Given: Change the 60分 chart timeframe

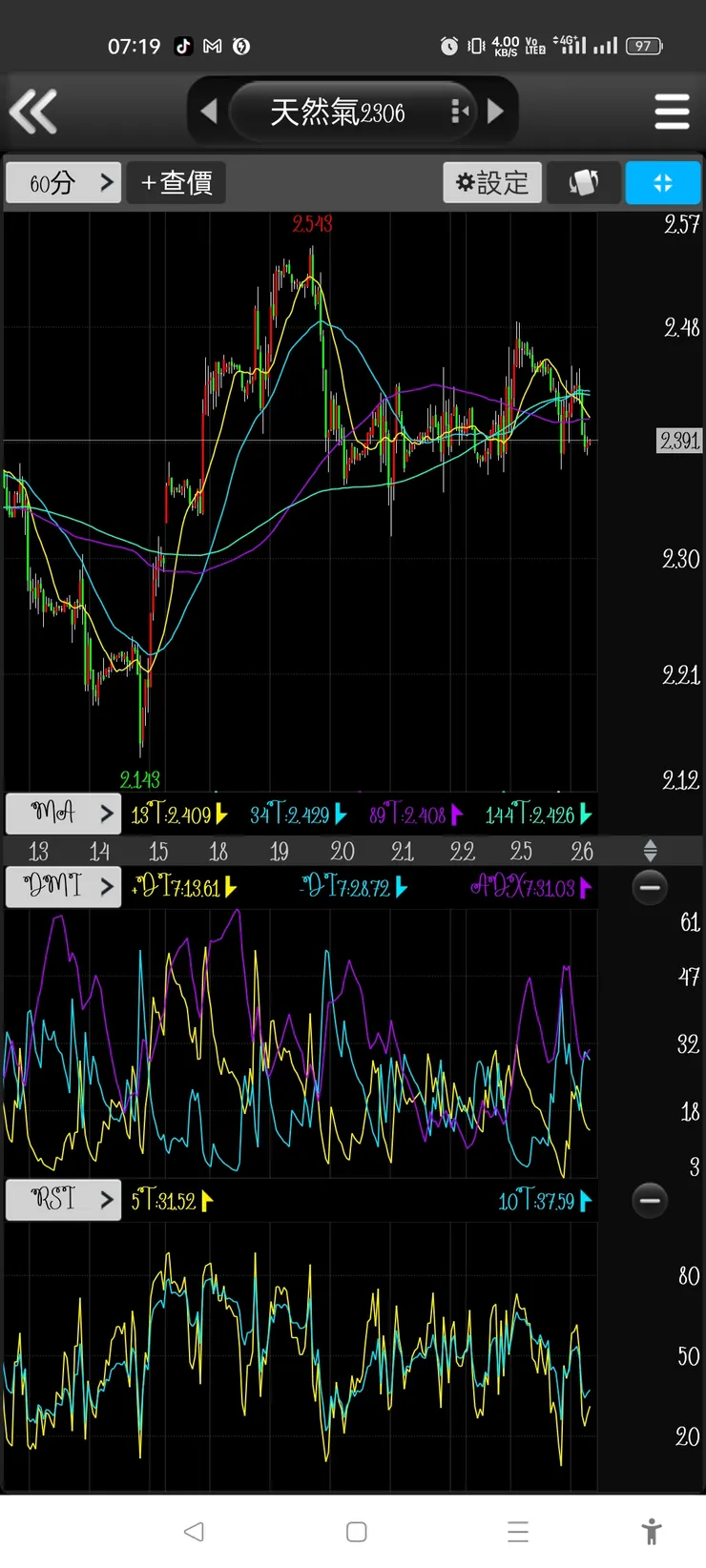Looking at the screenshot, I should [x=63, y=182].
